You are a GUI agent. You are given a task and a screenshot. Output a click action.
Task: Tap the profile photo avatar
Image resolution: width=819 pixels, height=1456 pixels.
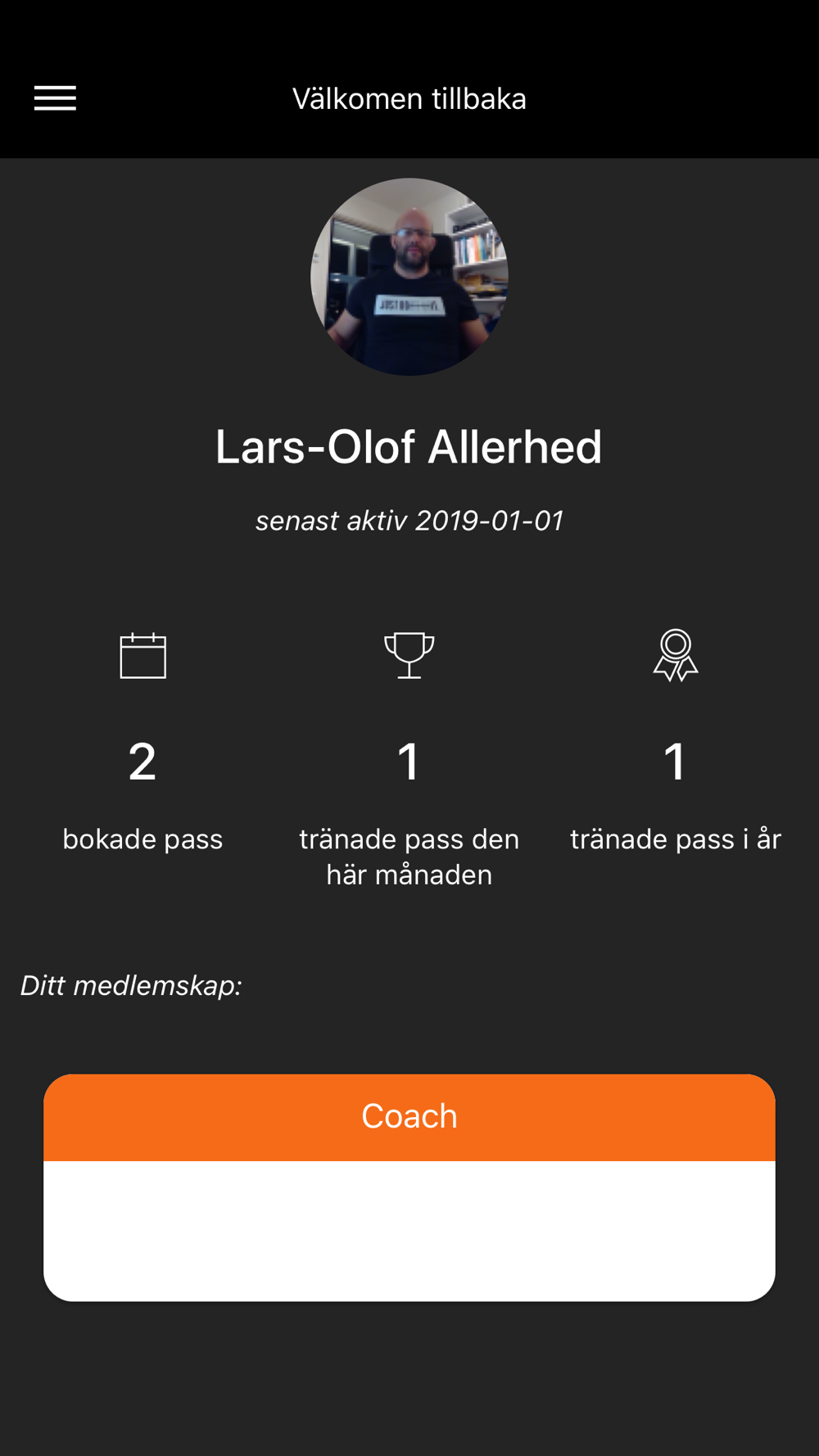[x=409, y=277]
